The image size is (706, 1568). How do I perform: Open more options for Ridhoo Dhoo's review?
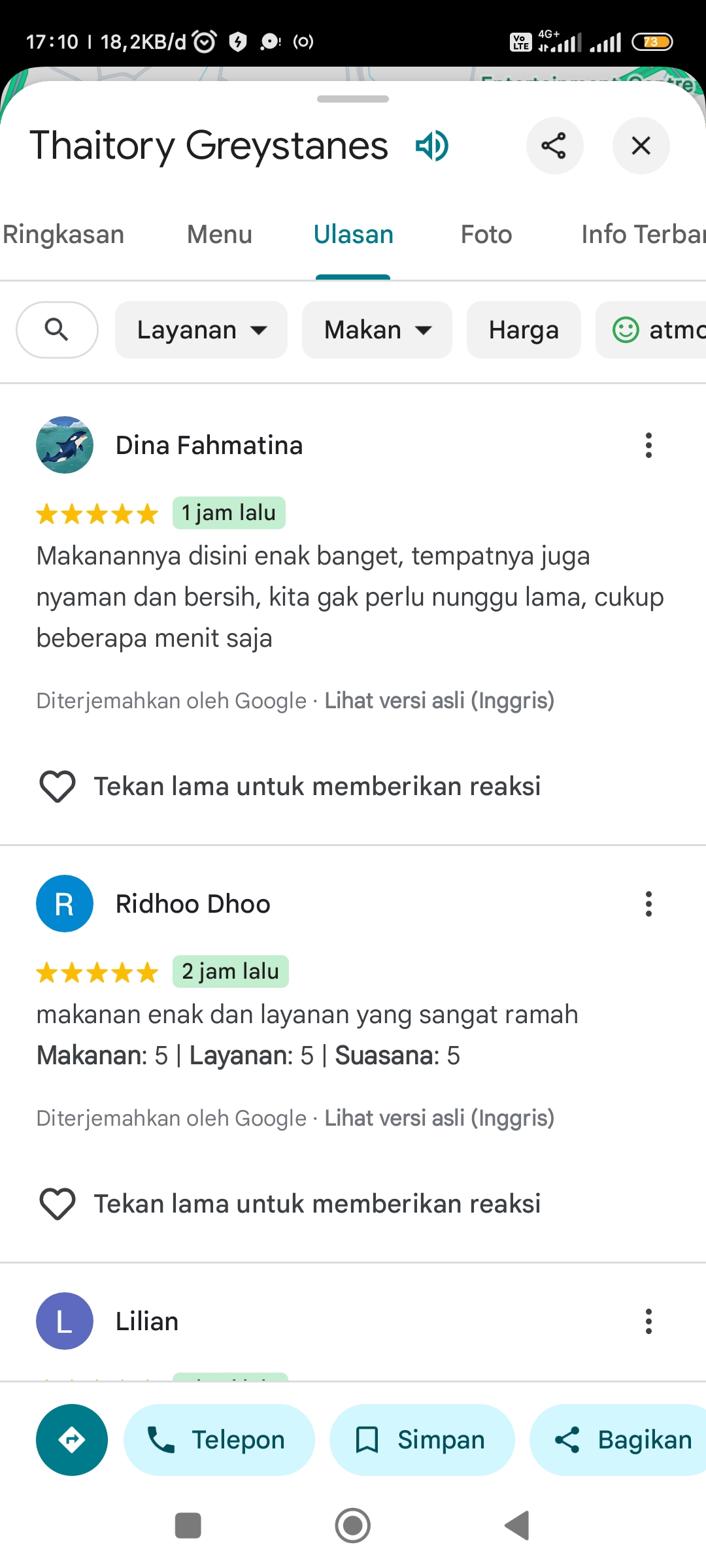[648, 904]
